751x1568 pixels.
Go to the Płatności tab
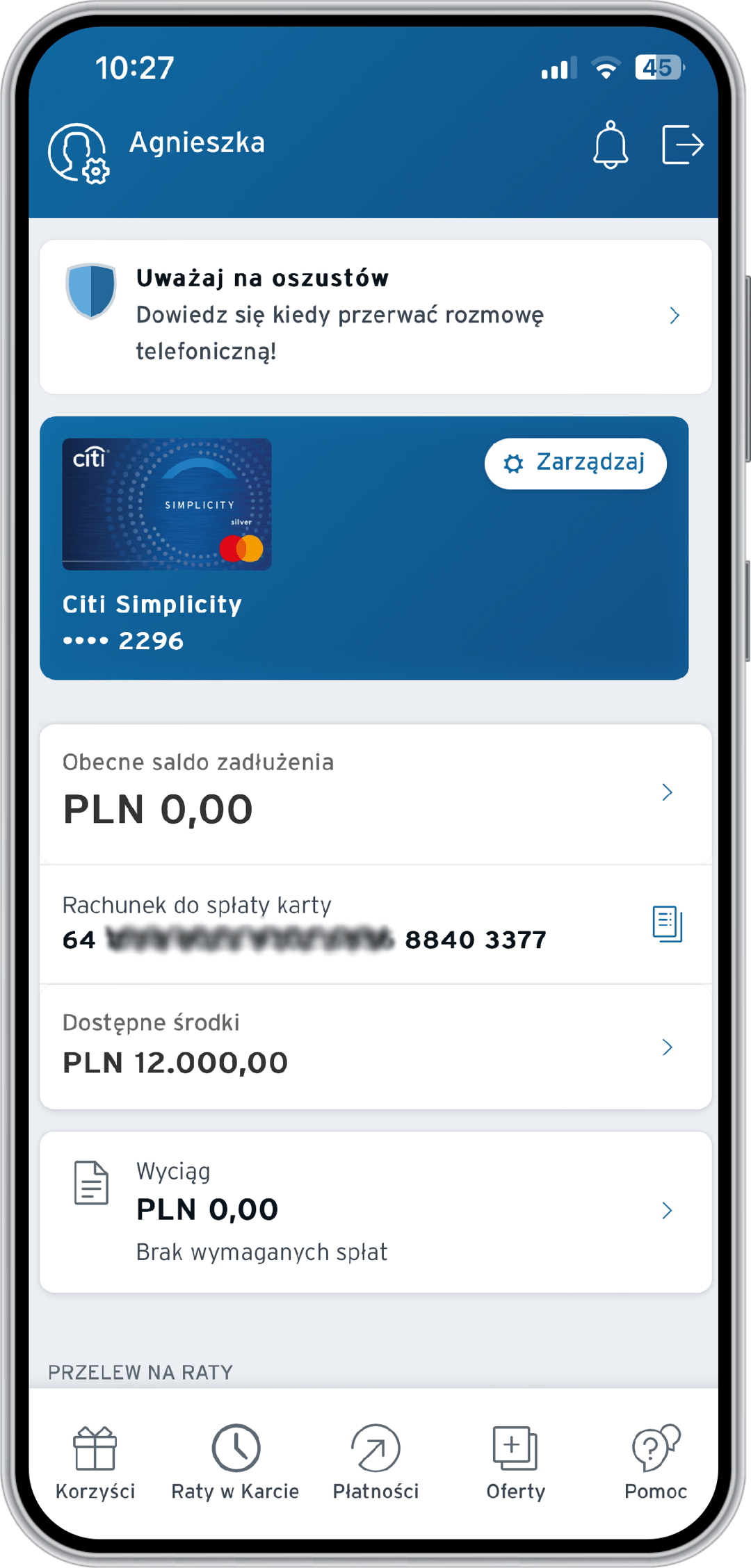pyautogui.click(x=375, y=1461)
